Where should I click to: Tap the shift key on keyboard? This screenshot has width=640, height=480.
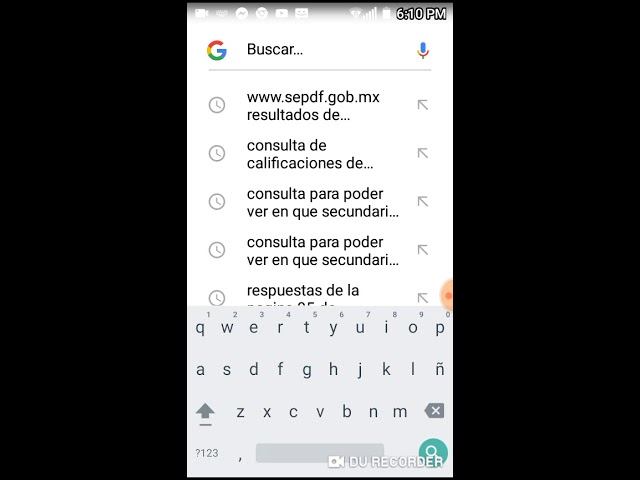tap(205, 411)
